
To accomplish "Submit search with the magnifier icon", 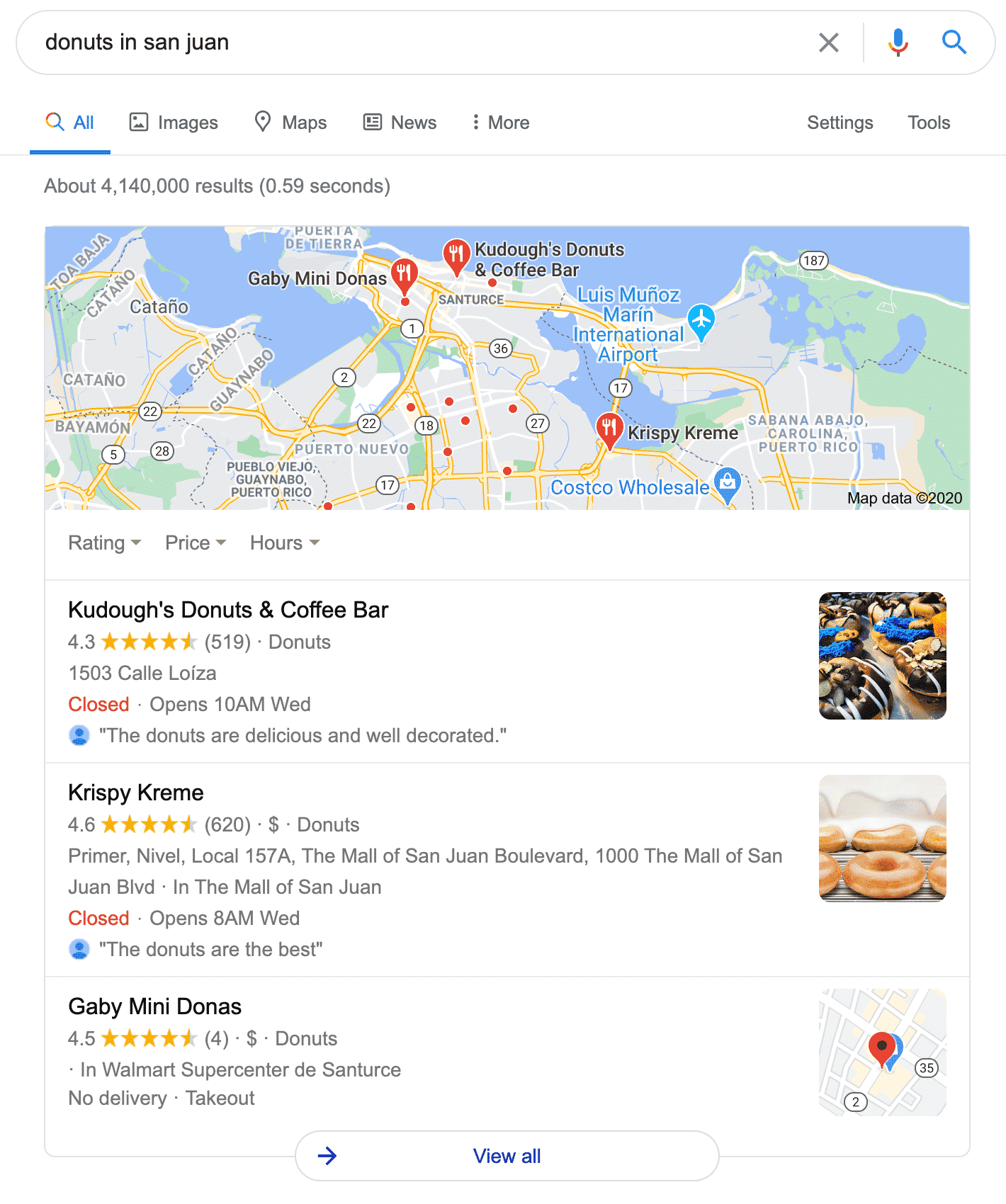I will (954, 42).
